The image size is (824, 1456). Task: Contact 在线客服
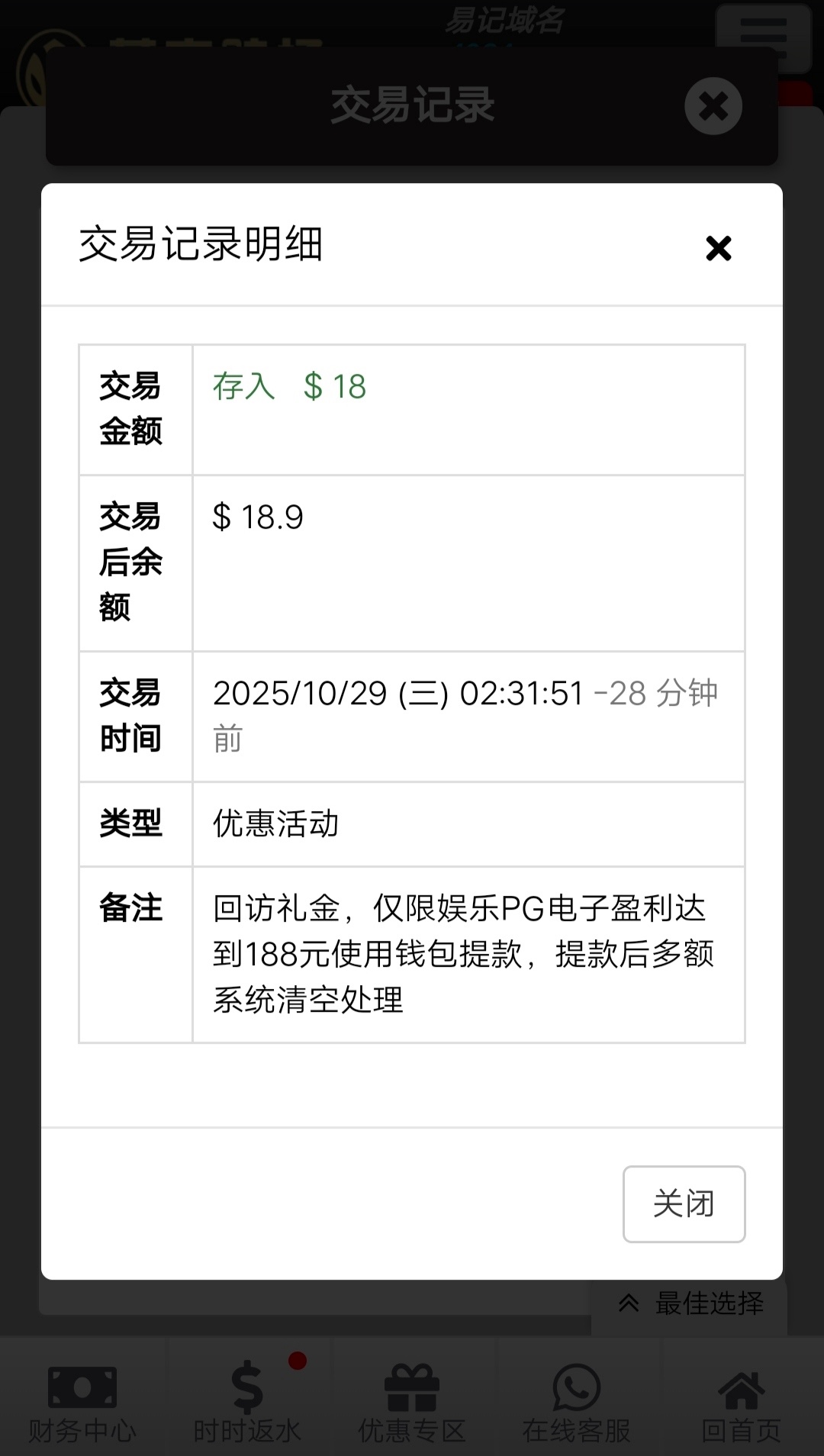pos(577,1406)
